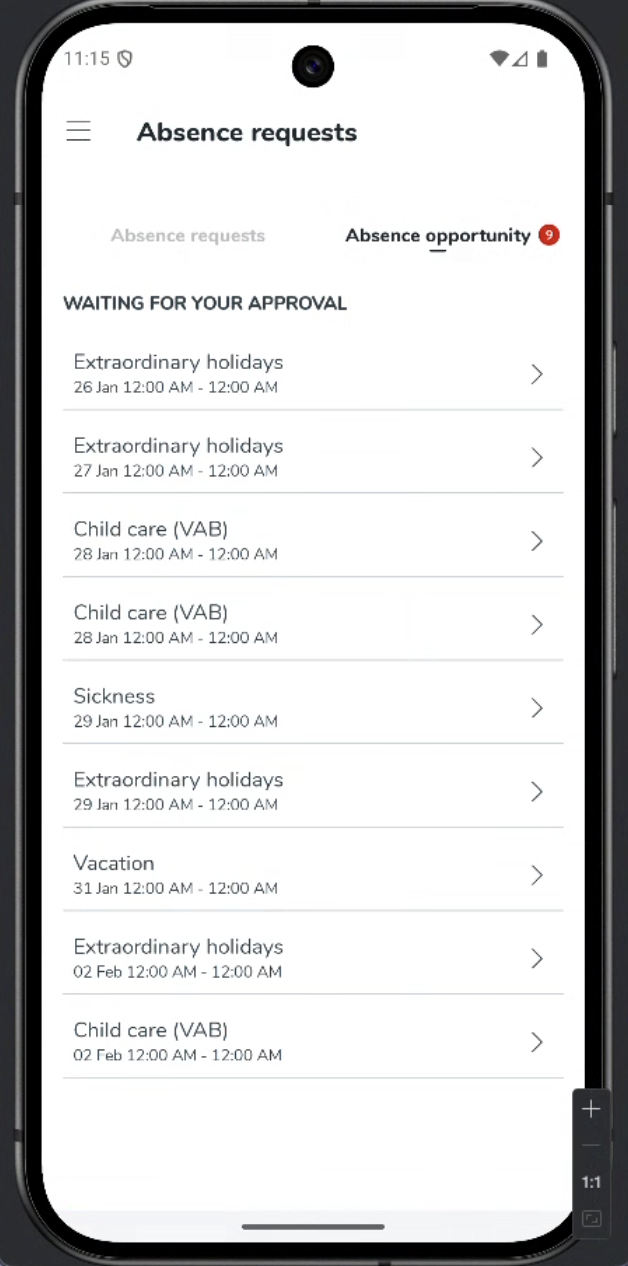Switch to the Absence requests tab
The height and width of the screenshot is (1266, 628).
pyautogui.click(x=188, y=236)
